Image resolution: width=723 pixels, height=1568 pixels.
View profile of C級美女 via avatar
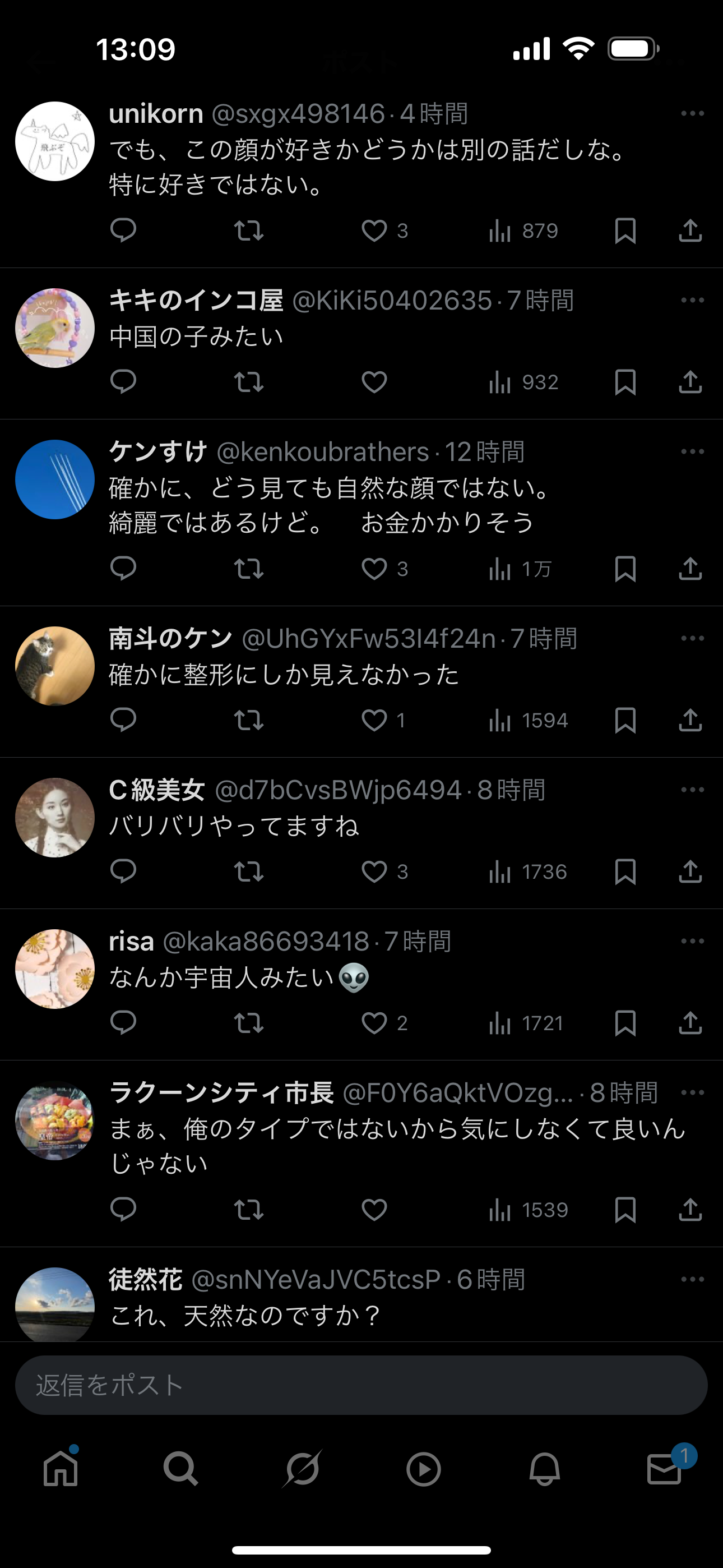click(x=55, y=818)
